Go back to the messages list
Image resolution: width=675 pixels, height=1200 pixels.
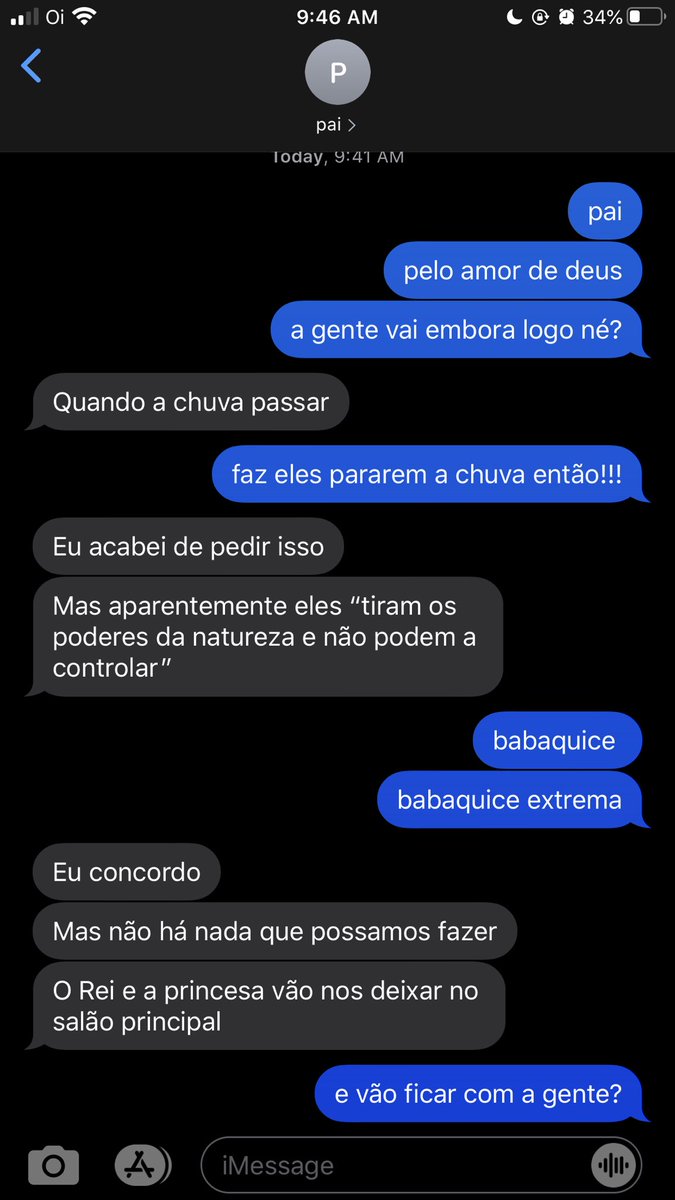point(31,66)
